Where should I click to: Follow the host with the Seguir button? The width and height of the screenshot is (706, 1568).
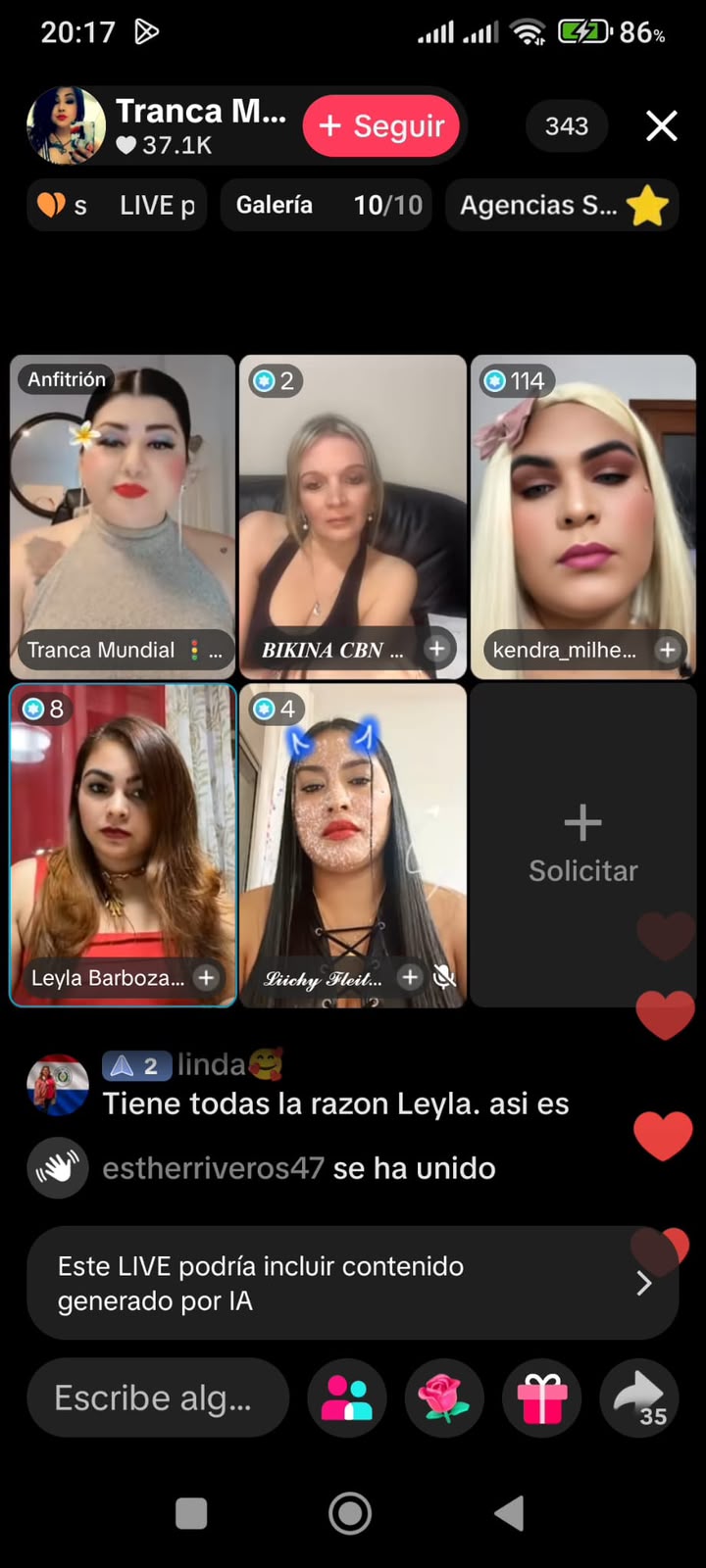pos(381,125)
